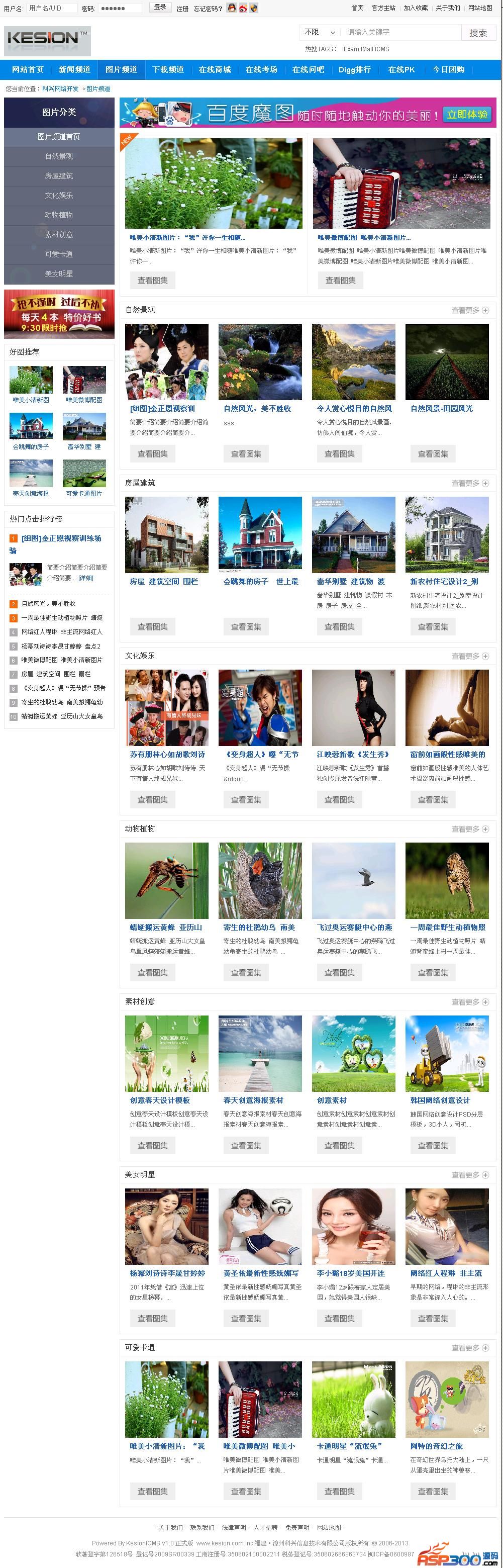Tap the 搜索 search button
This screenshot has height=1568, width=503.
coord(478,33)
